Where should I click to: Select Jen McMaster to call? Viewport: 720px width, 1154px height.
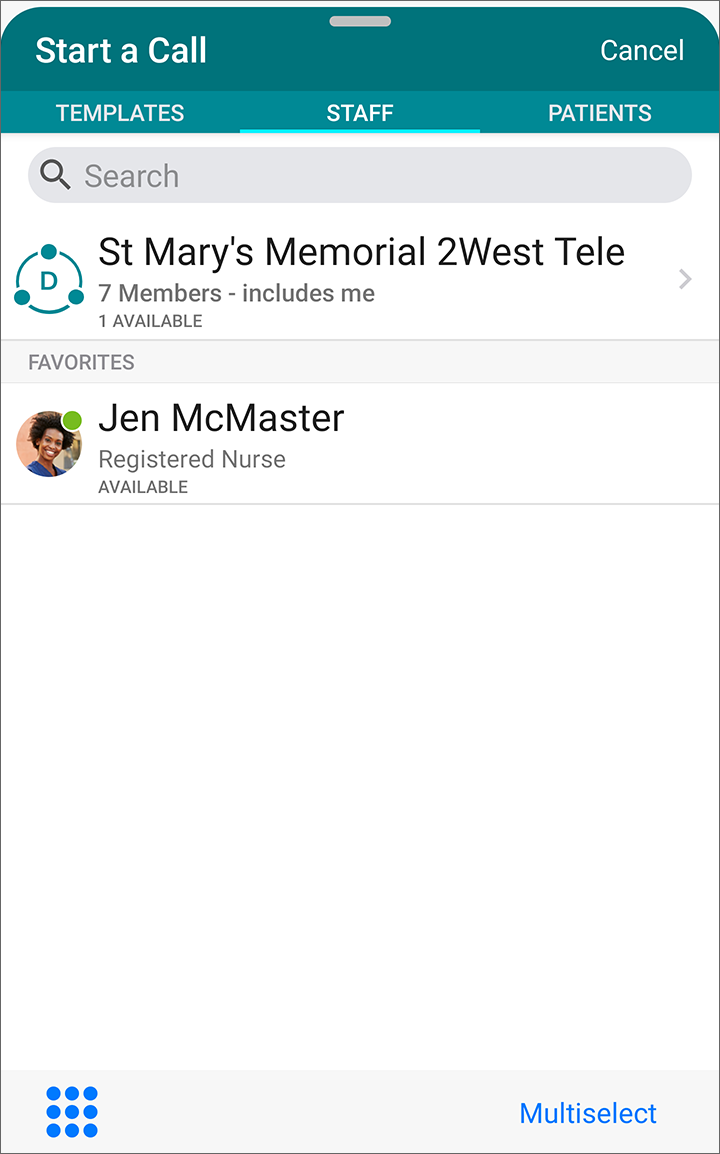tap(360, 443)
